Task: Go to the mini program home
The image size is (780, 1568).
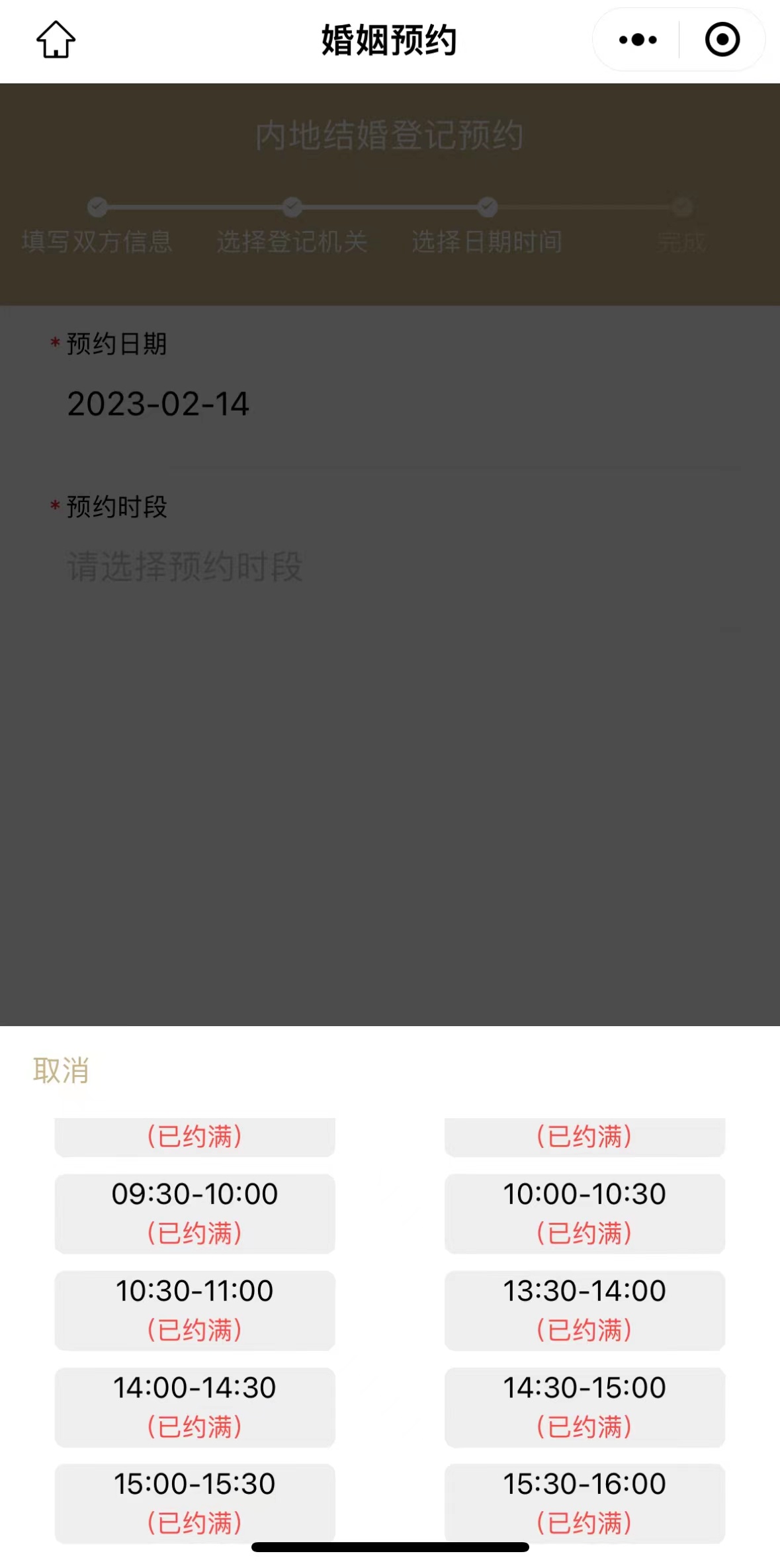Action: point(56,40)
